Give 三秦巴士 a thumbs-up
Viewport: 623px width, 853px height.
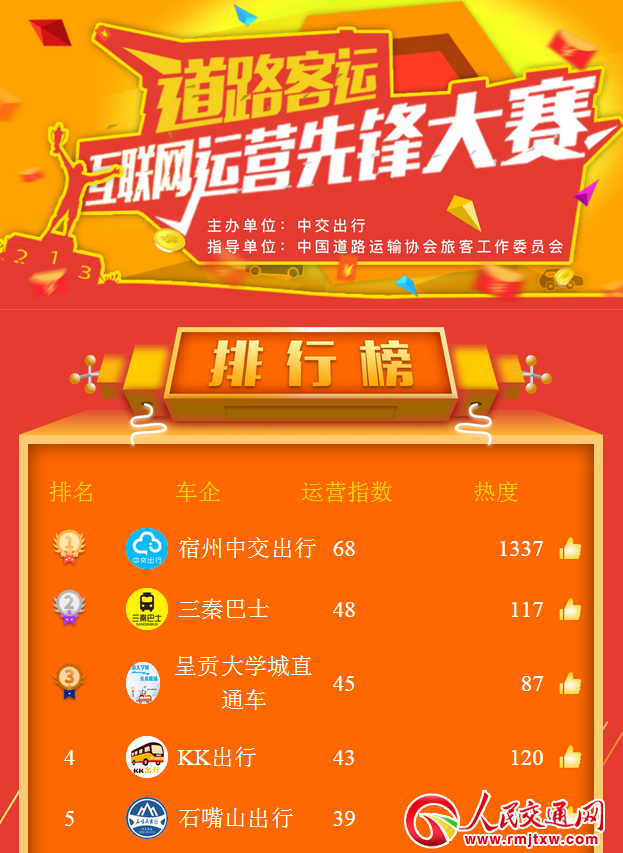(x=570, y=609)
